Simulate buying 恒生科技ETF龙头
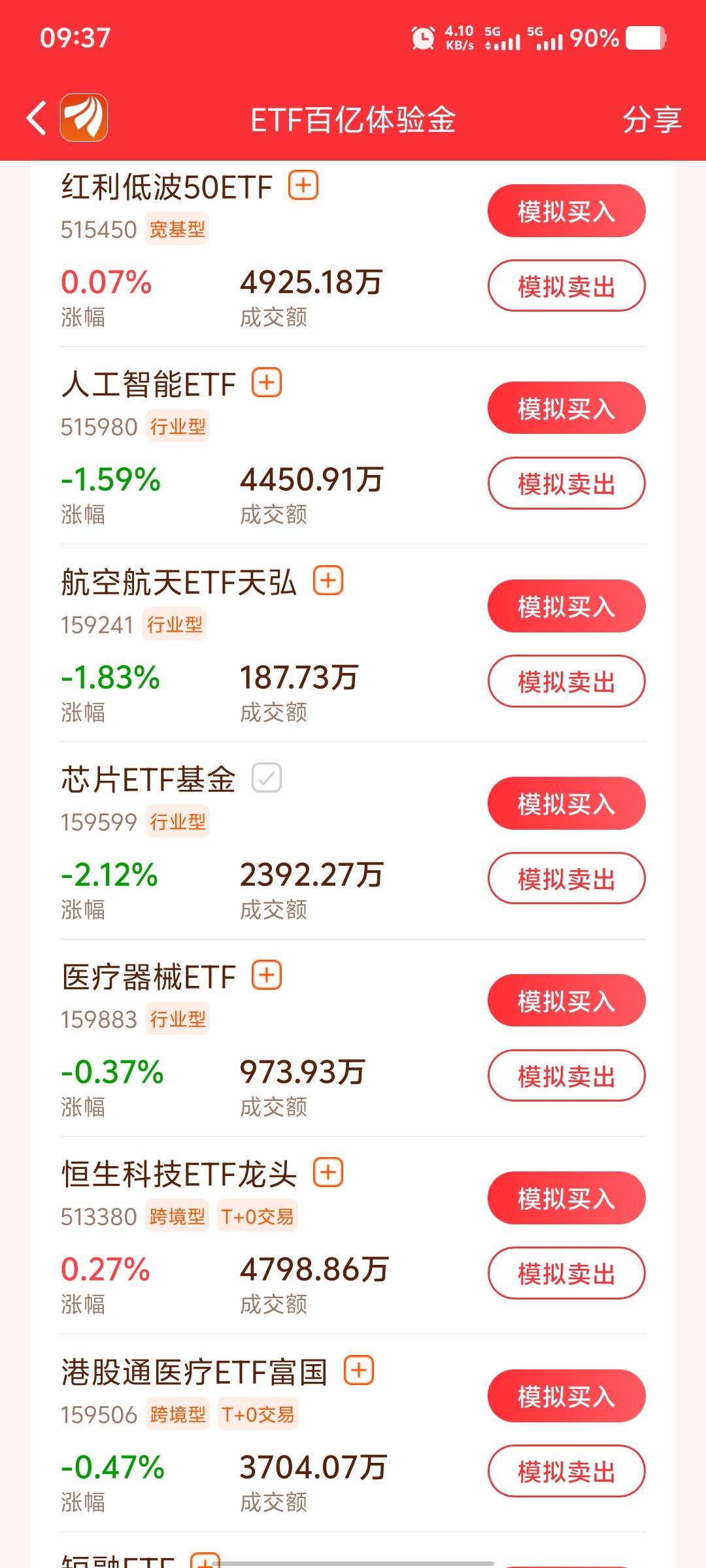Image resolution: width=706 pixels, height=1568 pixels. pos(566,1198)
